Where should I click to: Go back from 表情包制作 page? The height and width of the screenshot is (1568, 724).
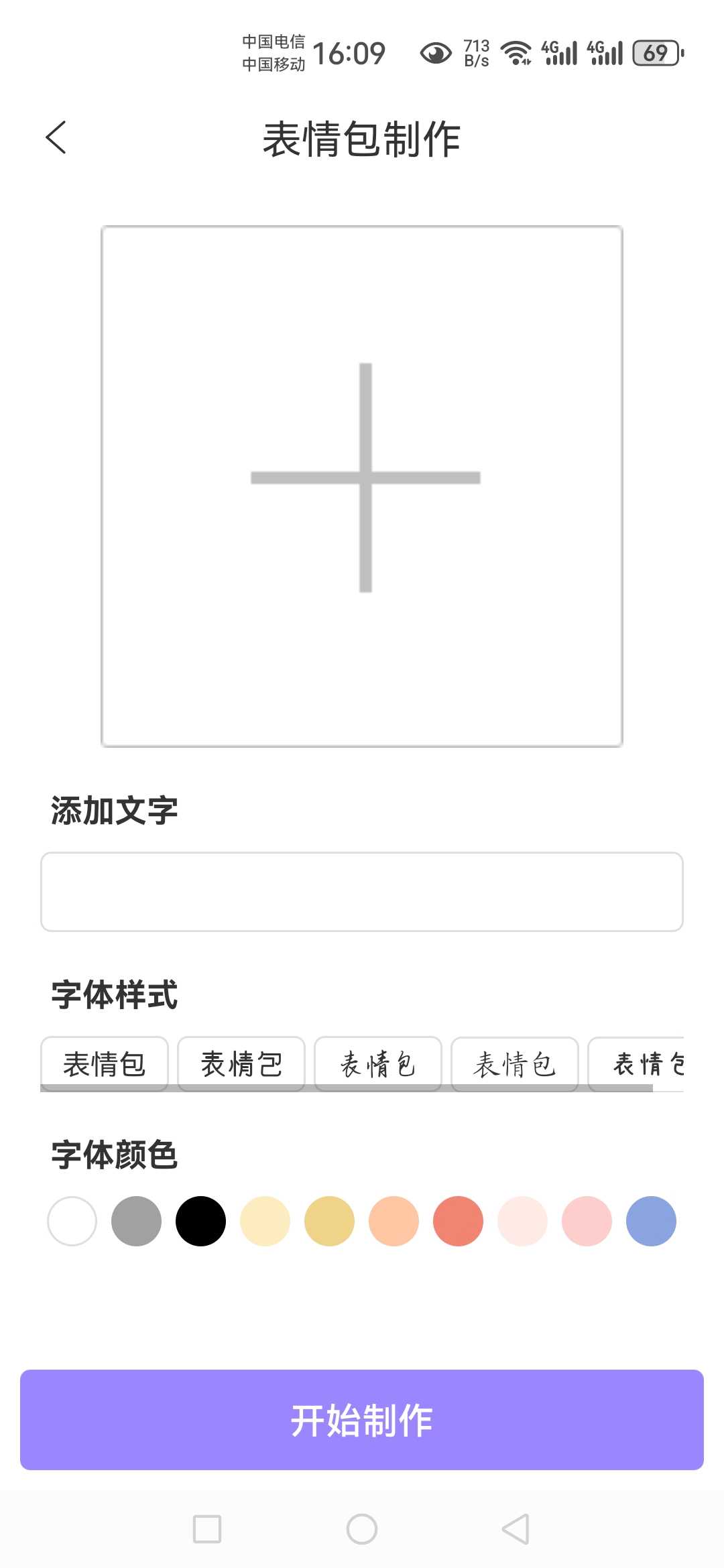click(x=56, y=138)
